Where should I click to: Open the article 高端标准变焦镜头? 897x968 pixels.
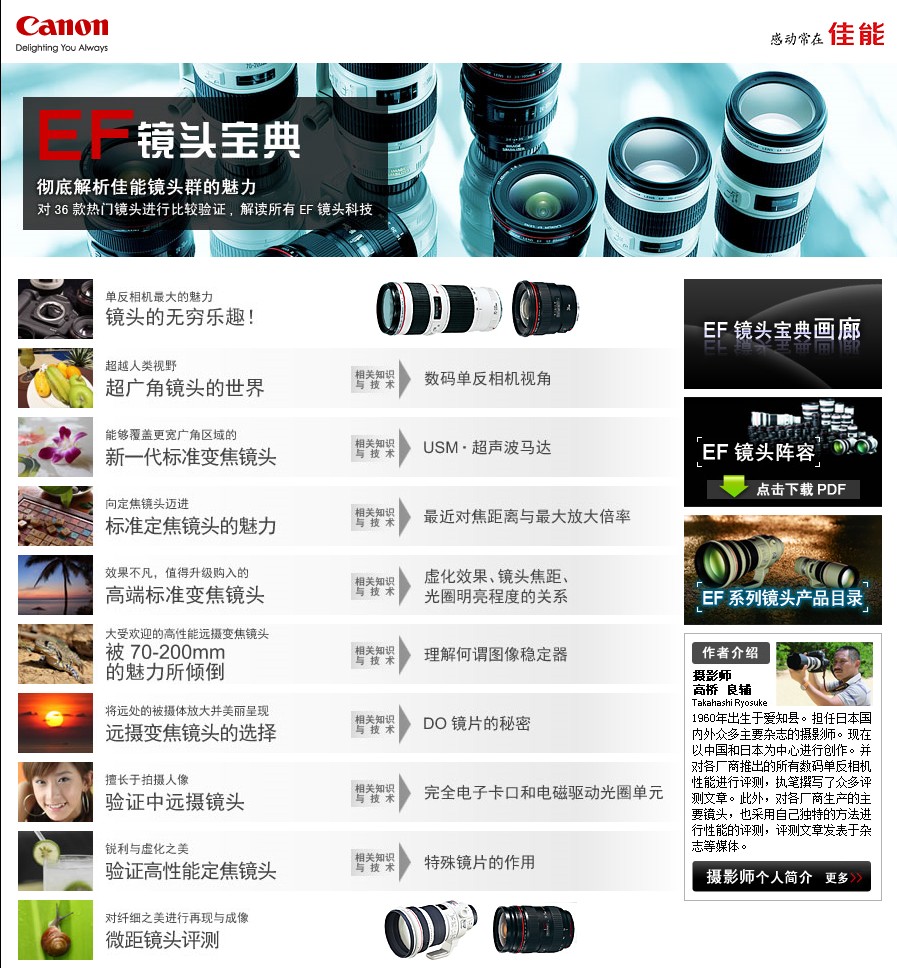pyautogui.click(x=184, y=595)
